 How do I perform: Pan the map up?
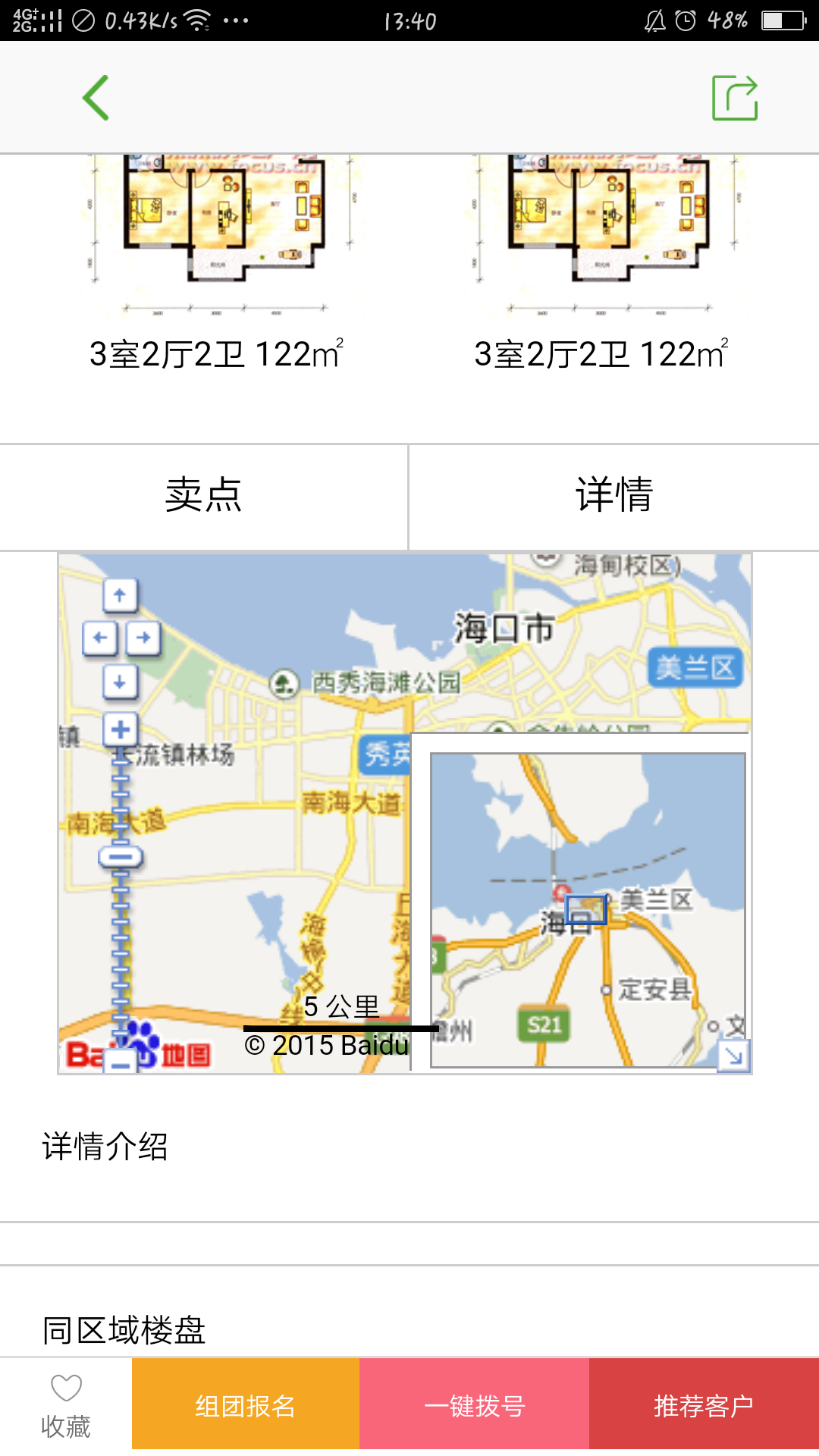[x=120, y=595]
